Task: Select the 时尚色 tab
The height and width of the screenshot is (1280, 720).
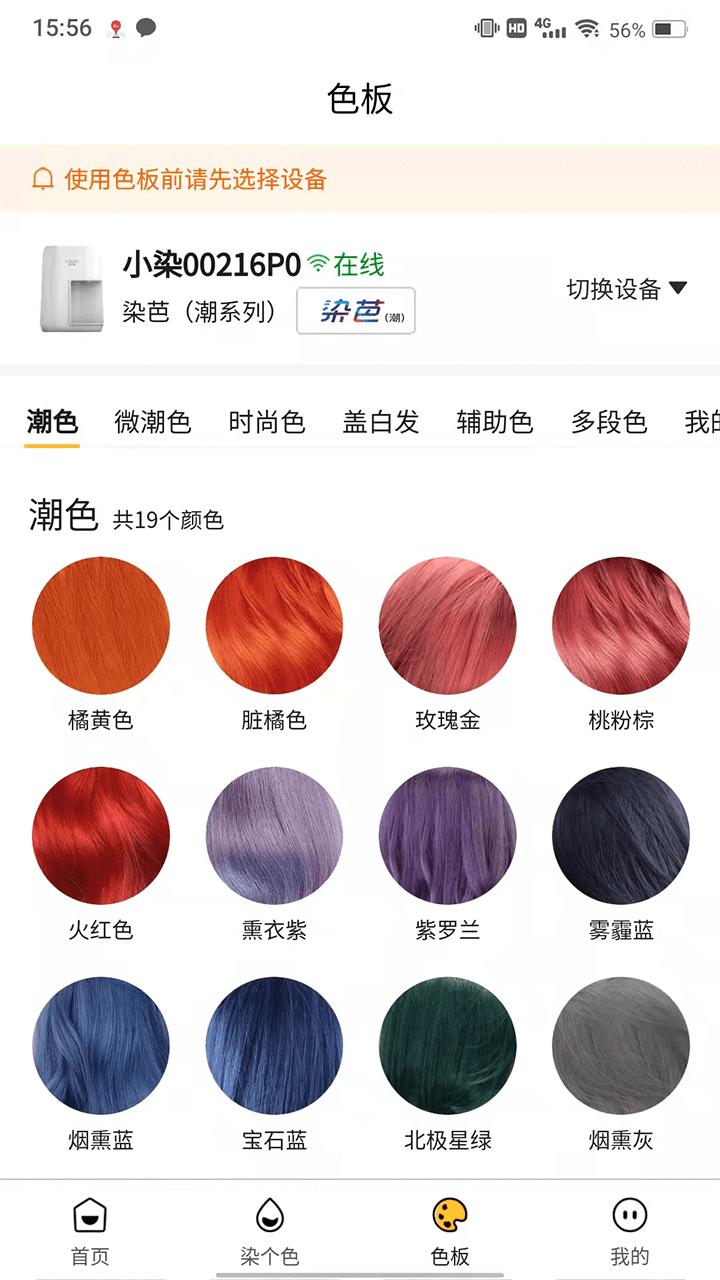Action: pyautogui.click(x=266, y=422)
